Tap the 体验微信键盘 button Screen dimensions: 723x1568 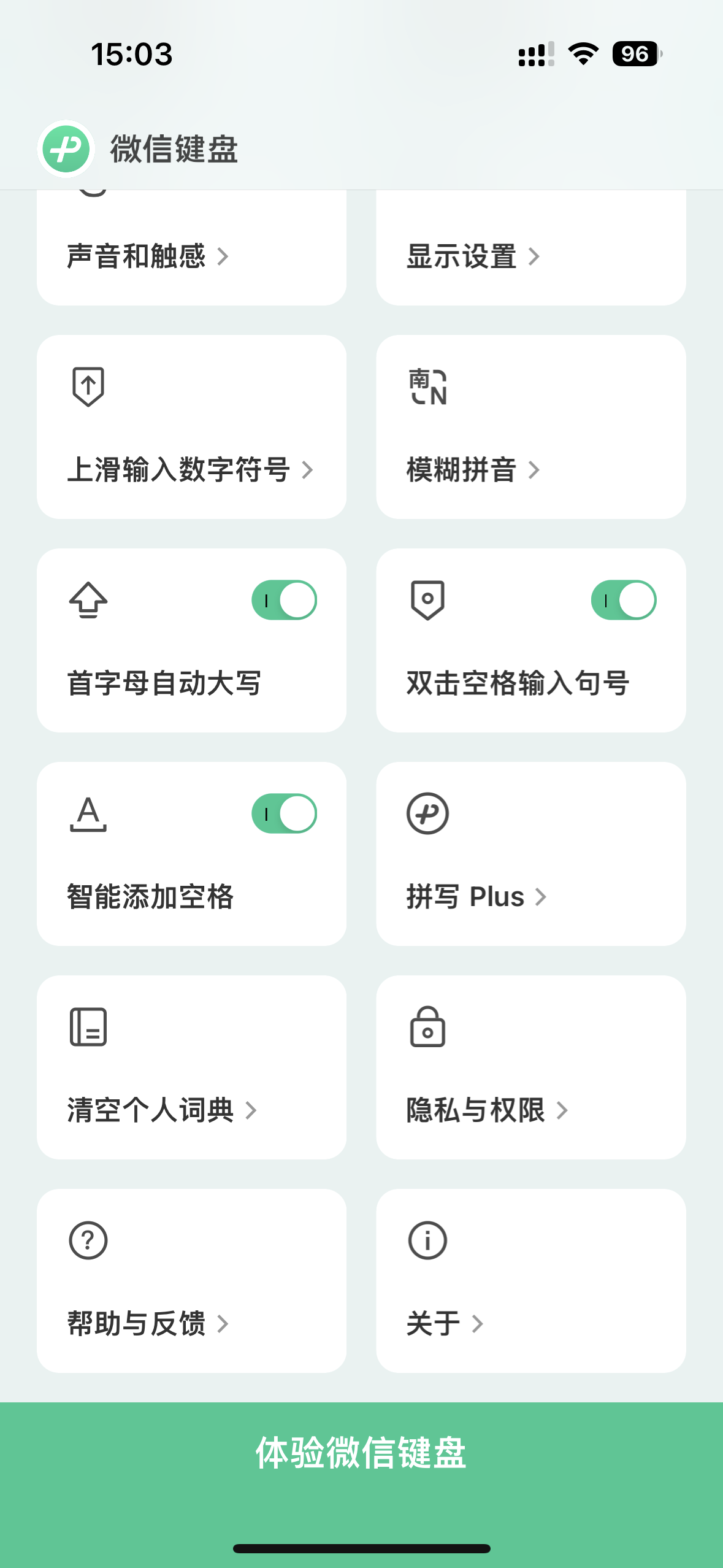click(x=361, y=1453)
